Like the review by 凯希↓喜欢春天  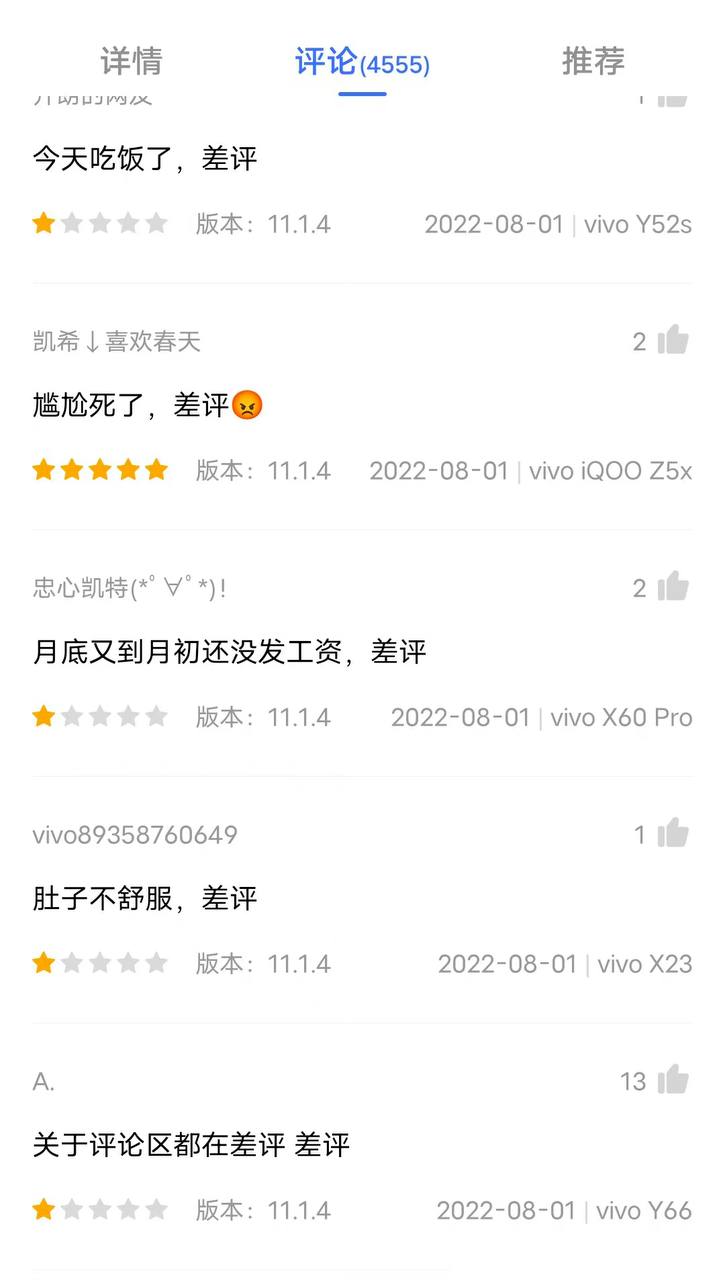[673, 340]
